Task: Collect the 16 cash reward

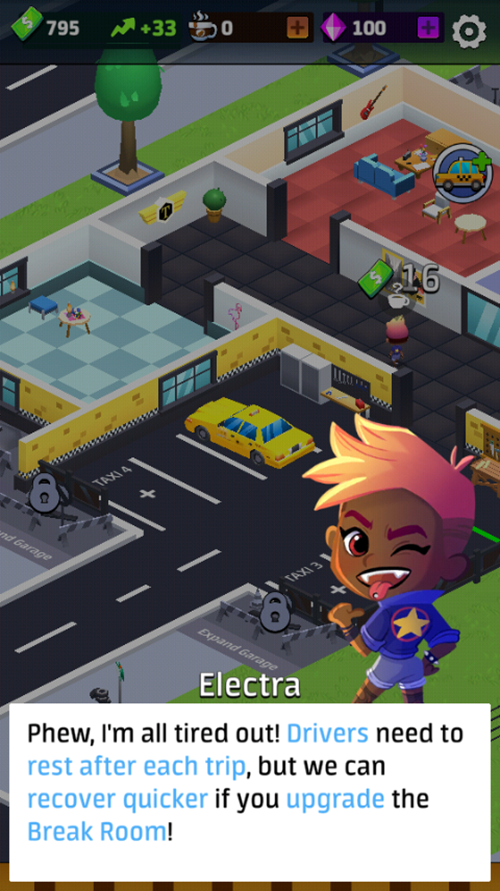Action: 399,279
